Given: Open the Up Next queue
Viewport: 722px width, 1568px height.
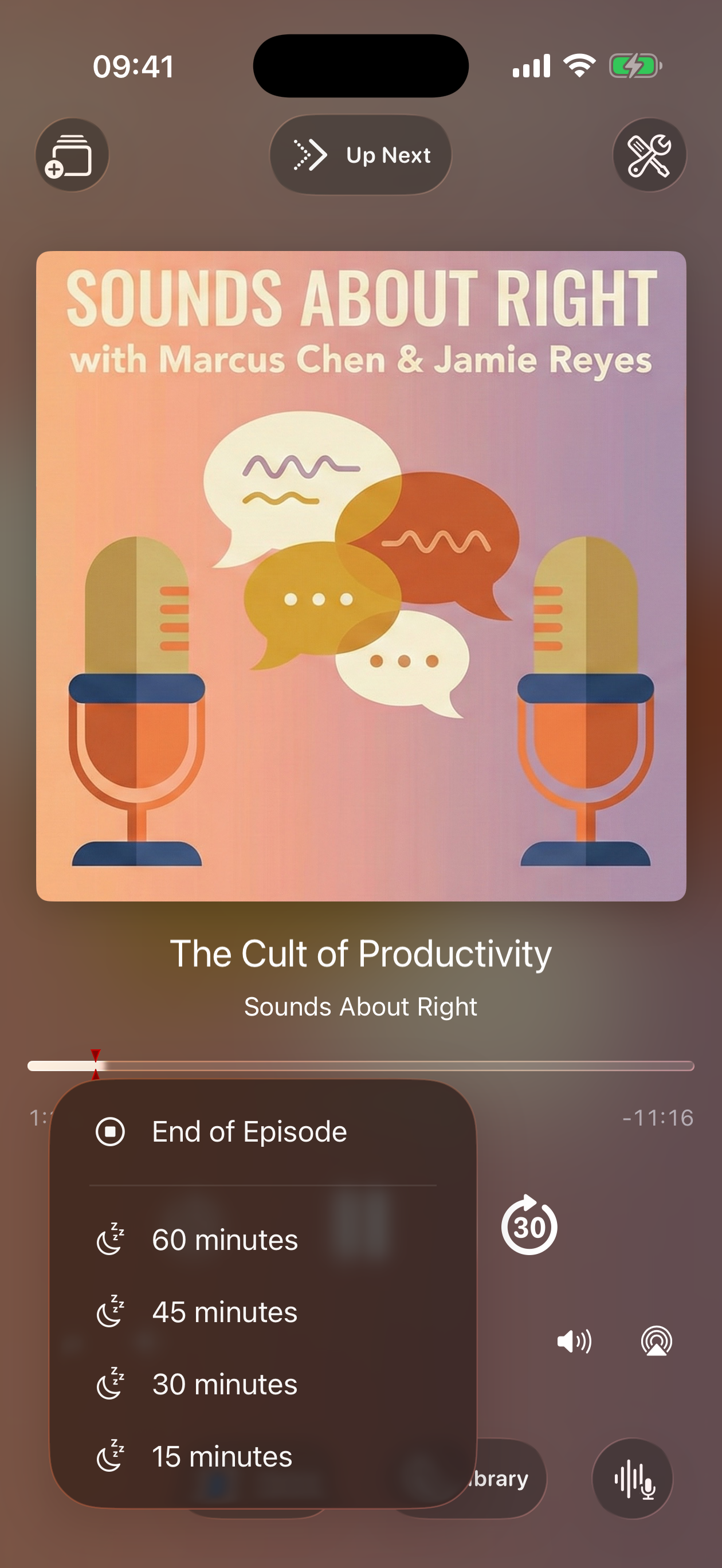Looking at the screenshot, I should pyautogui.click(x=361, y=155).
